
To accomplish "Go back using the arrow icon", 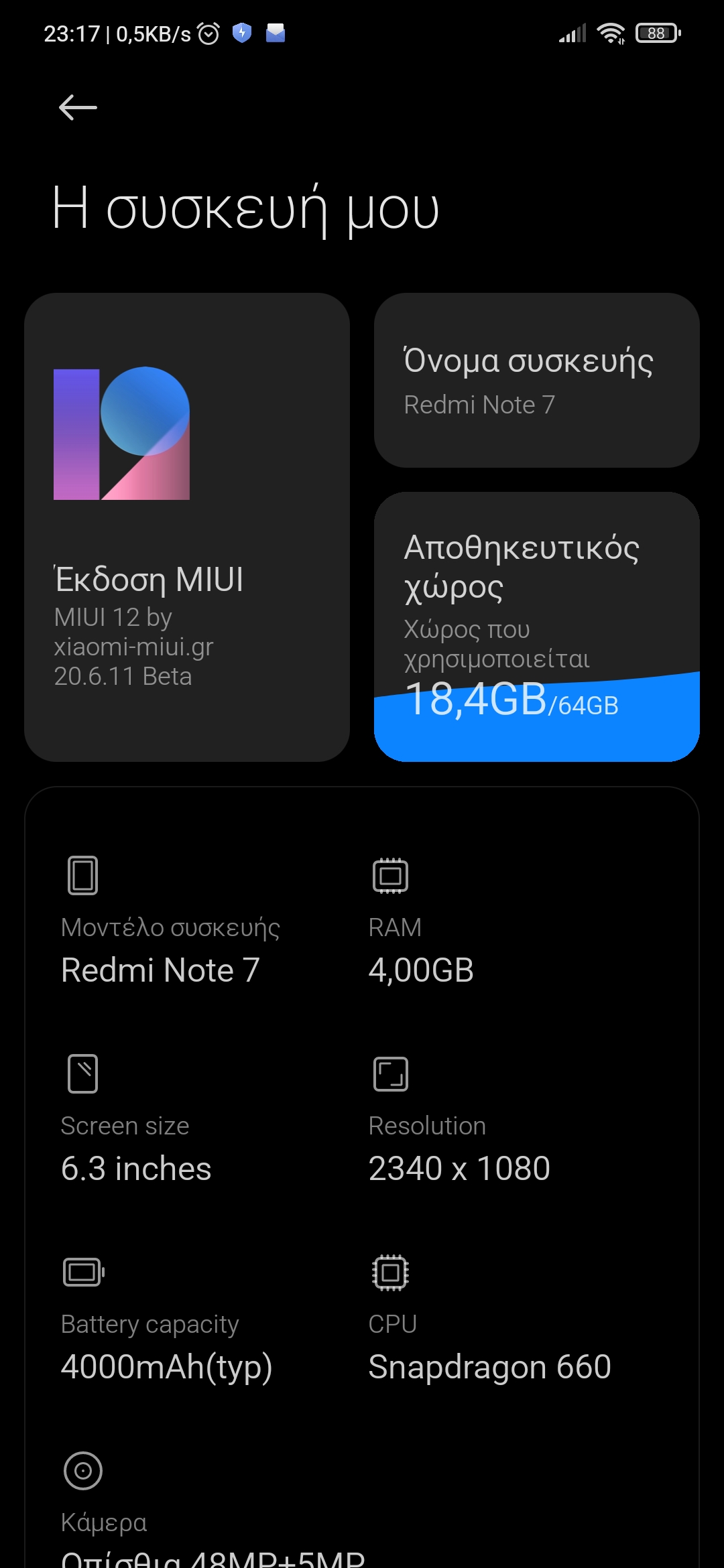I will (78, 107).
